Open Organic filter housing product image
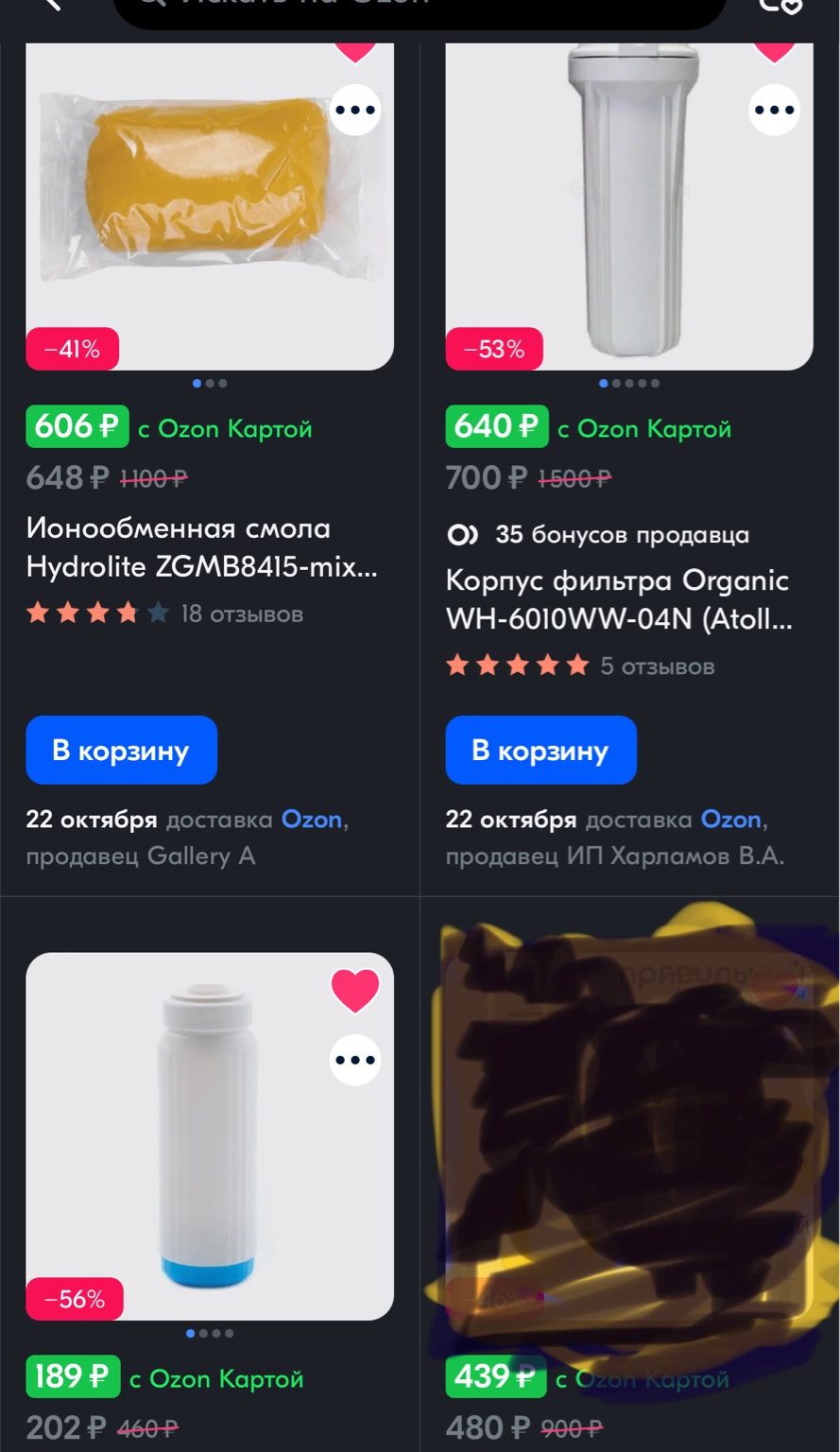Image resolution: width=840 pixels, height=1452 pixels. tap(629, 208)
